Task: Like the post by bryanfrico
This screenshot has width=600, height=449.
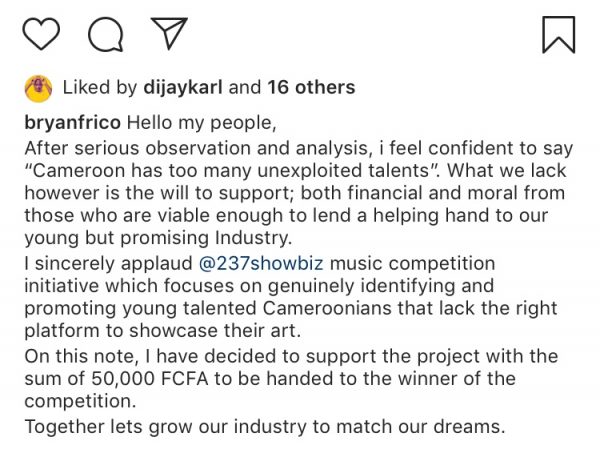Action: pyautogui.click(x=42, y=34)
